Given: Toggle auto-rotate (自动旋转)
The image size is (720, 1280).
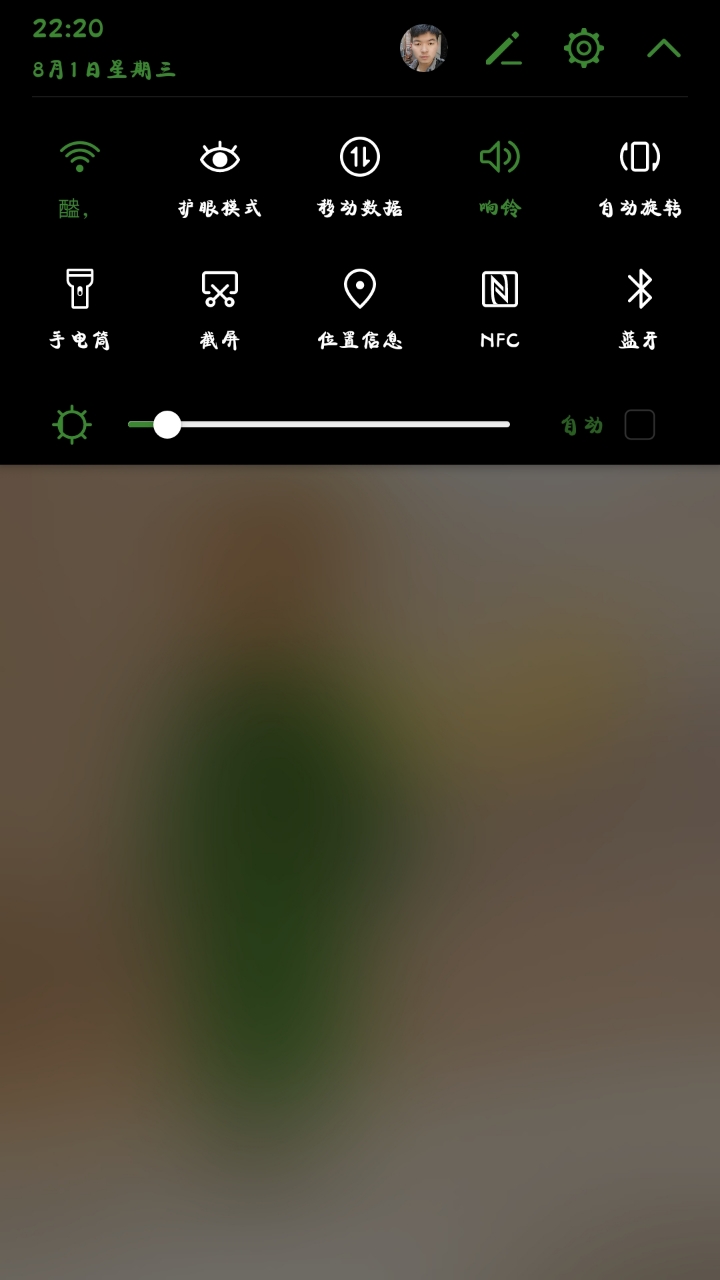Looking at the screenshot, I should pyautogui.click(x=640, y=158).
